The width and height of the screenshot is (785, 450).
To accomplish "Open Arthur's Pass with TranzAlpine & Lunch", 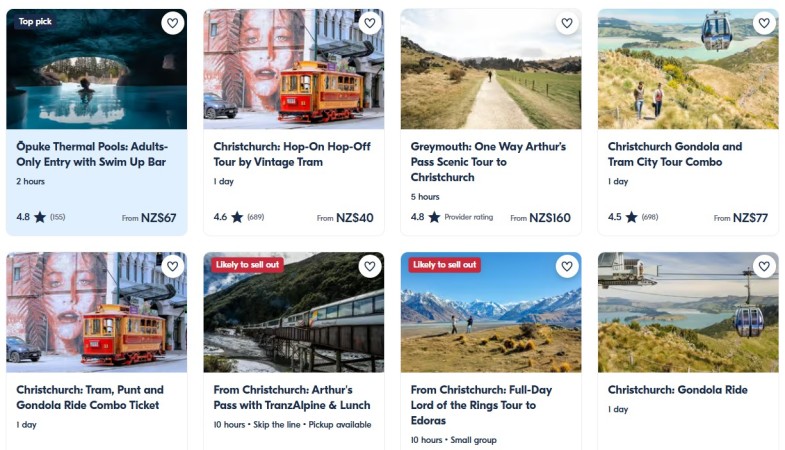I will 292,397.
